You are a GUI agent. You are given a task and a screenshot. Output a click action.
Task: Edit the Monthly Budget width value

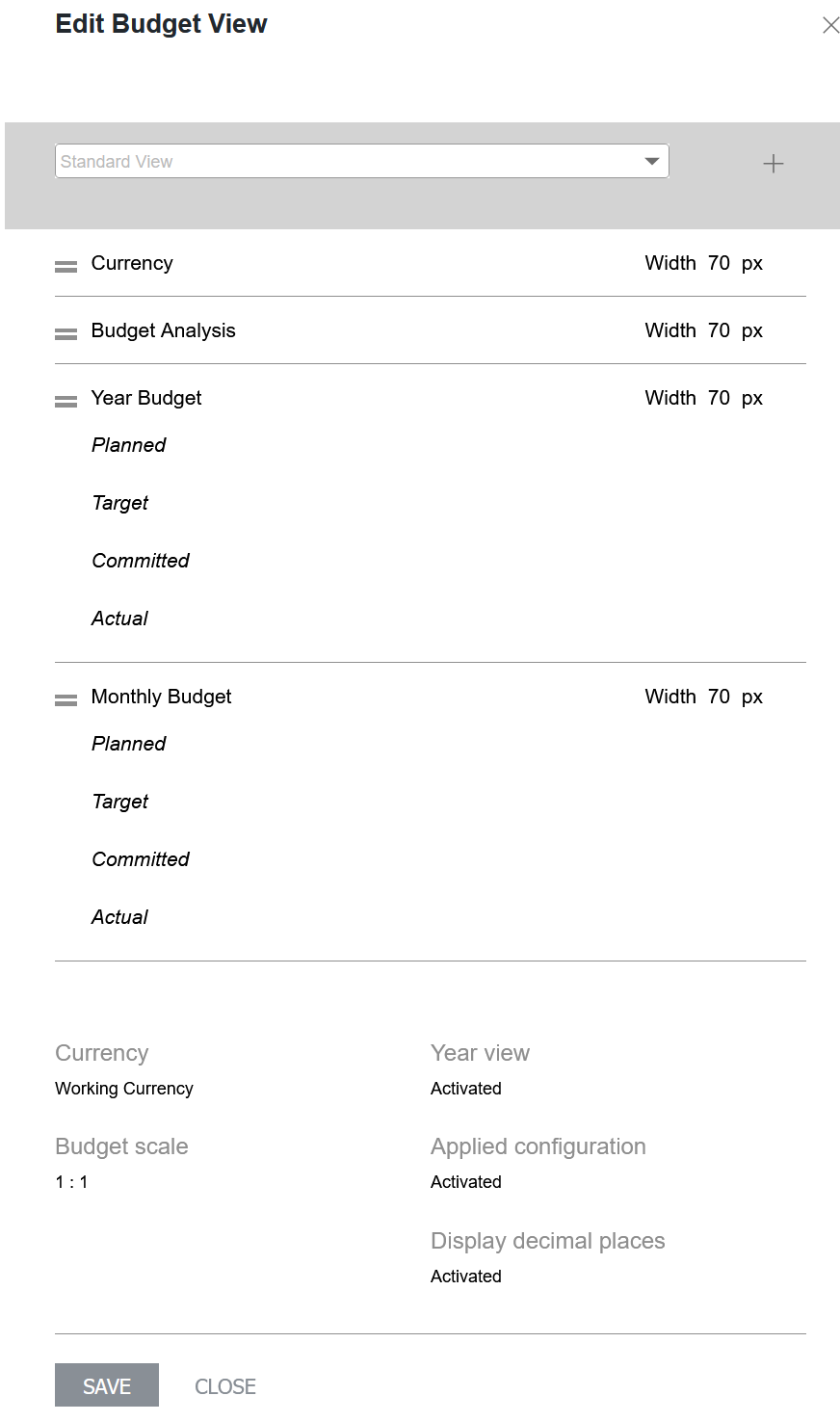719,697
